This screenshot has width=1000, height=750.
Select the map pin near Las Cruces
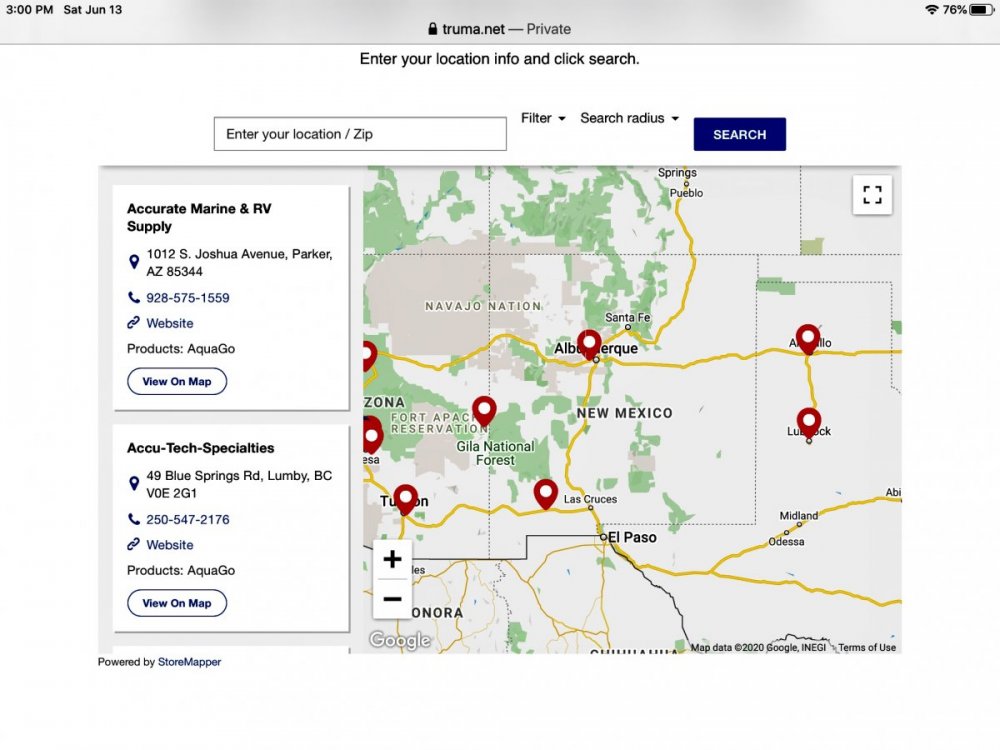click(x=545, y=492)
